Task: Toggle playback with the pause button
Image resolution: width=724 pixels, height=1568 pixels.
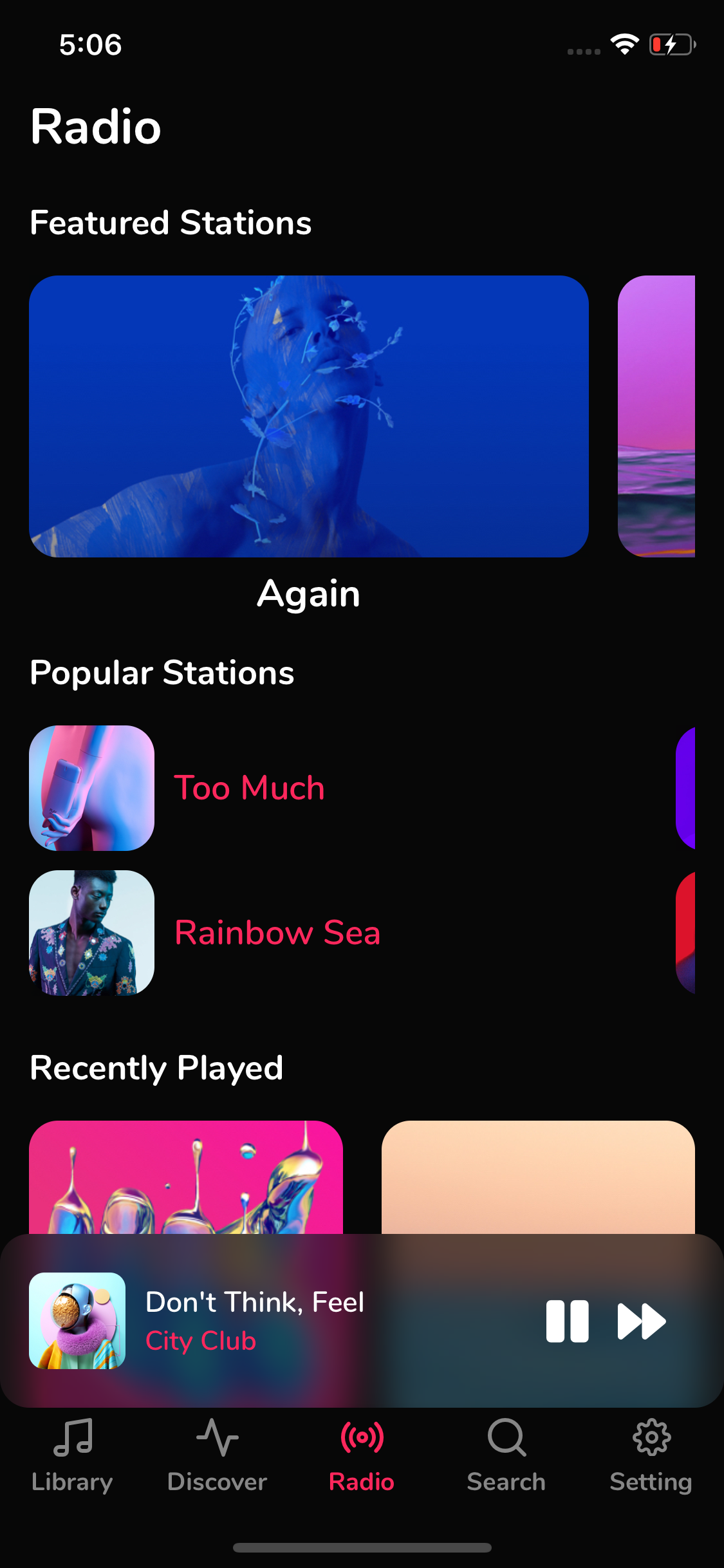Action: click(x=567, y=1320)
